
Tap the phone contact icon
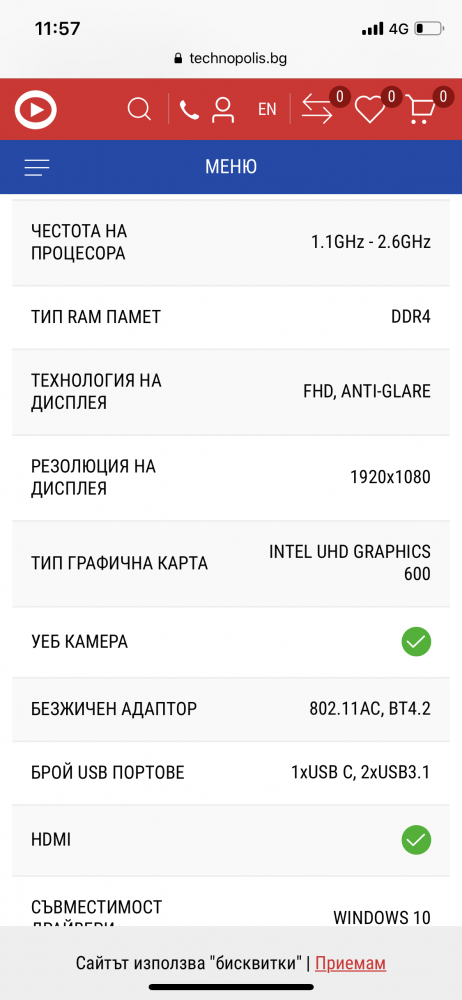(189, 110)
